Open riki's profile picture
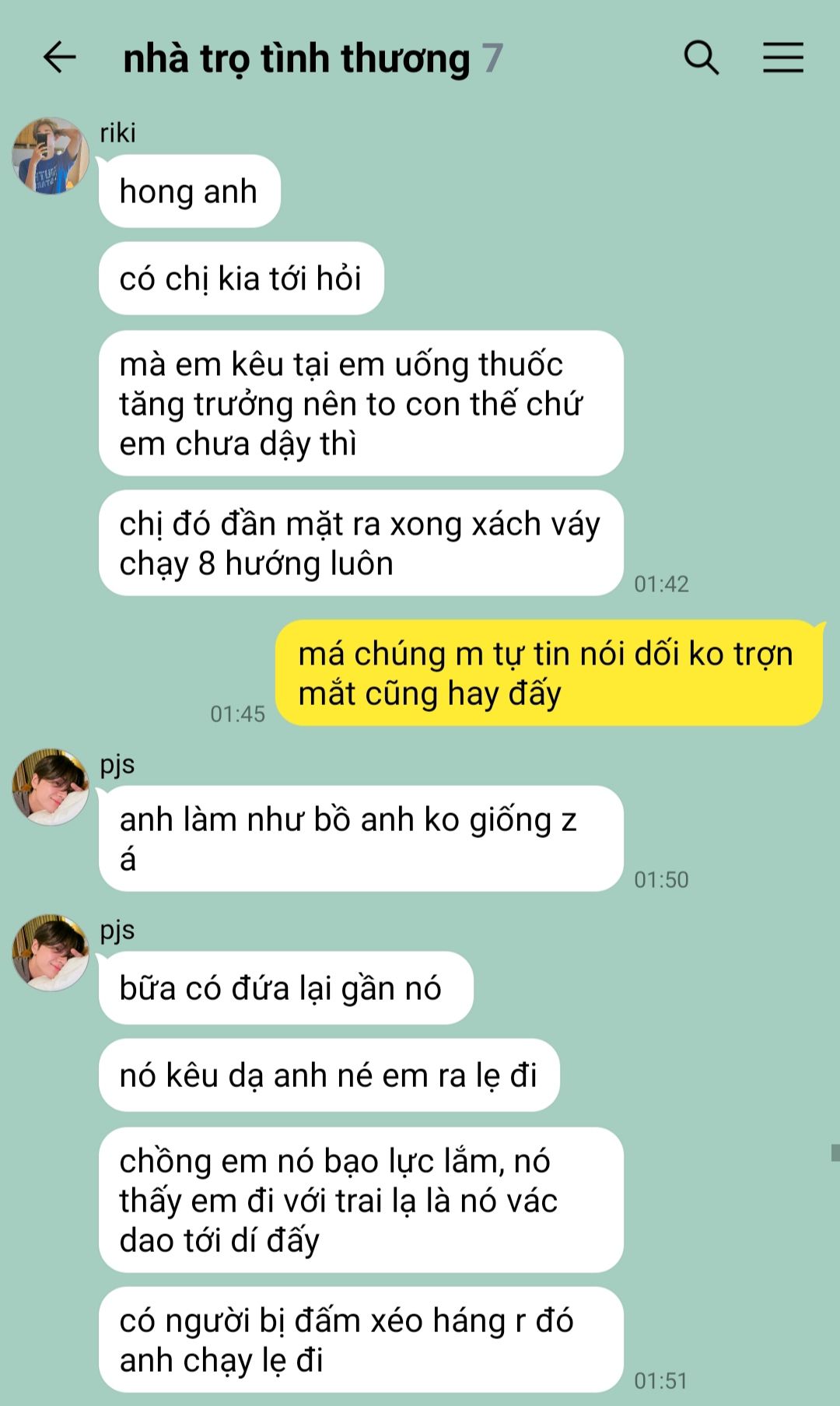This screenshot has height=1406, width=840. [50, 156]
